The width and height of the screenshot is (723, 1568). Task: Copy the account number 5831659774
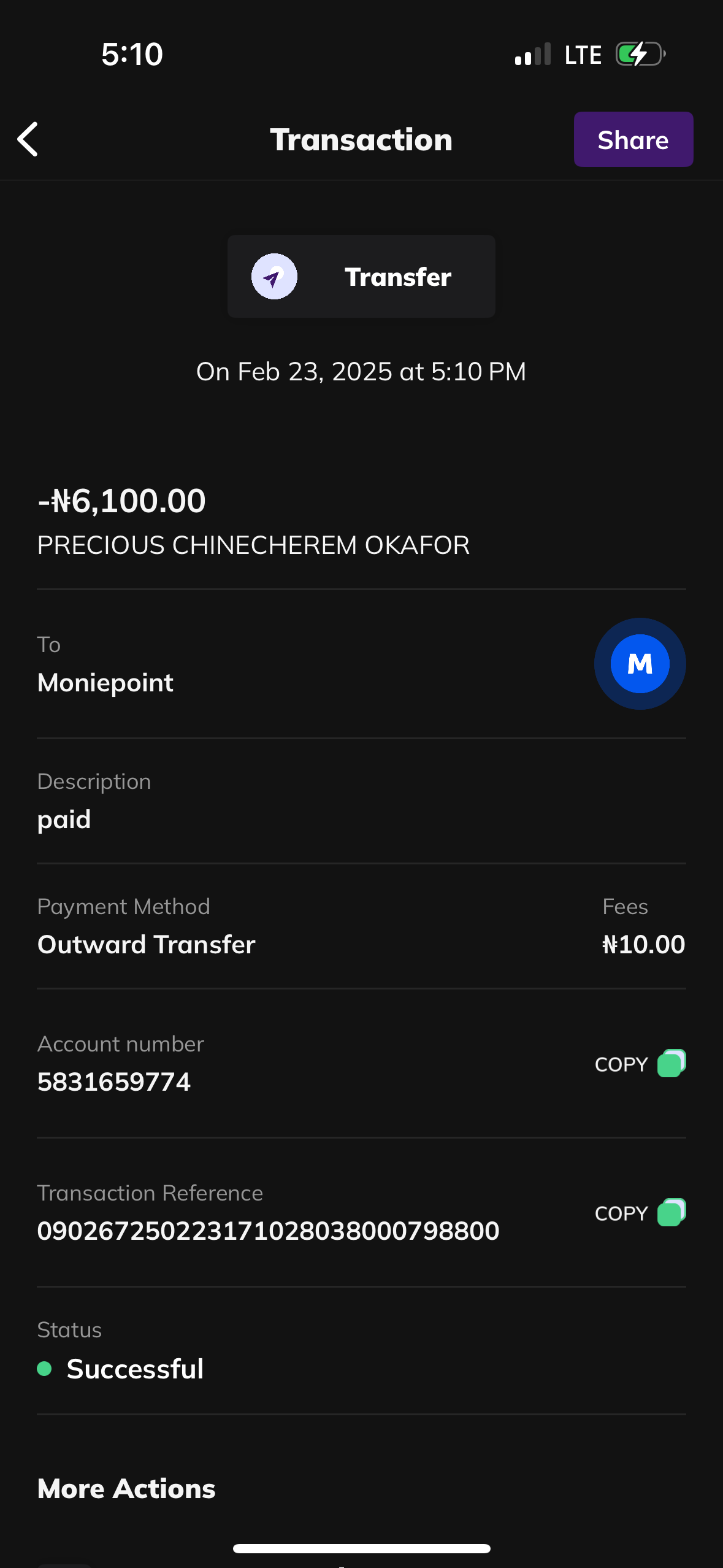(x=639, y=1064)
